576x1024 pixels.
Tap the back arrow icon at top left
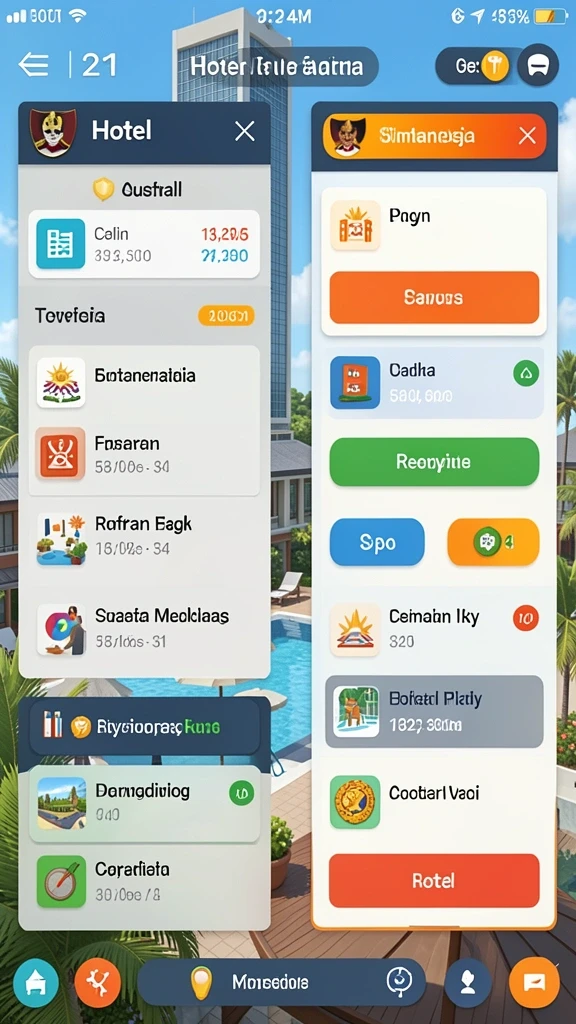[33, 65]
